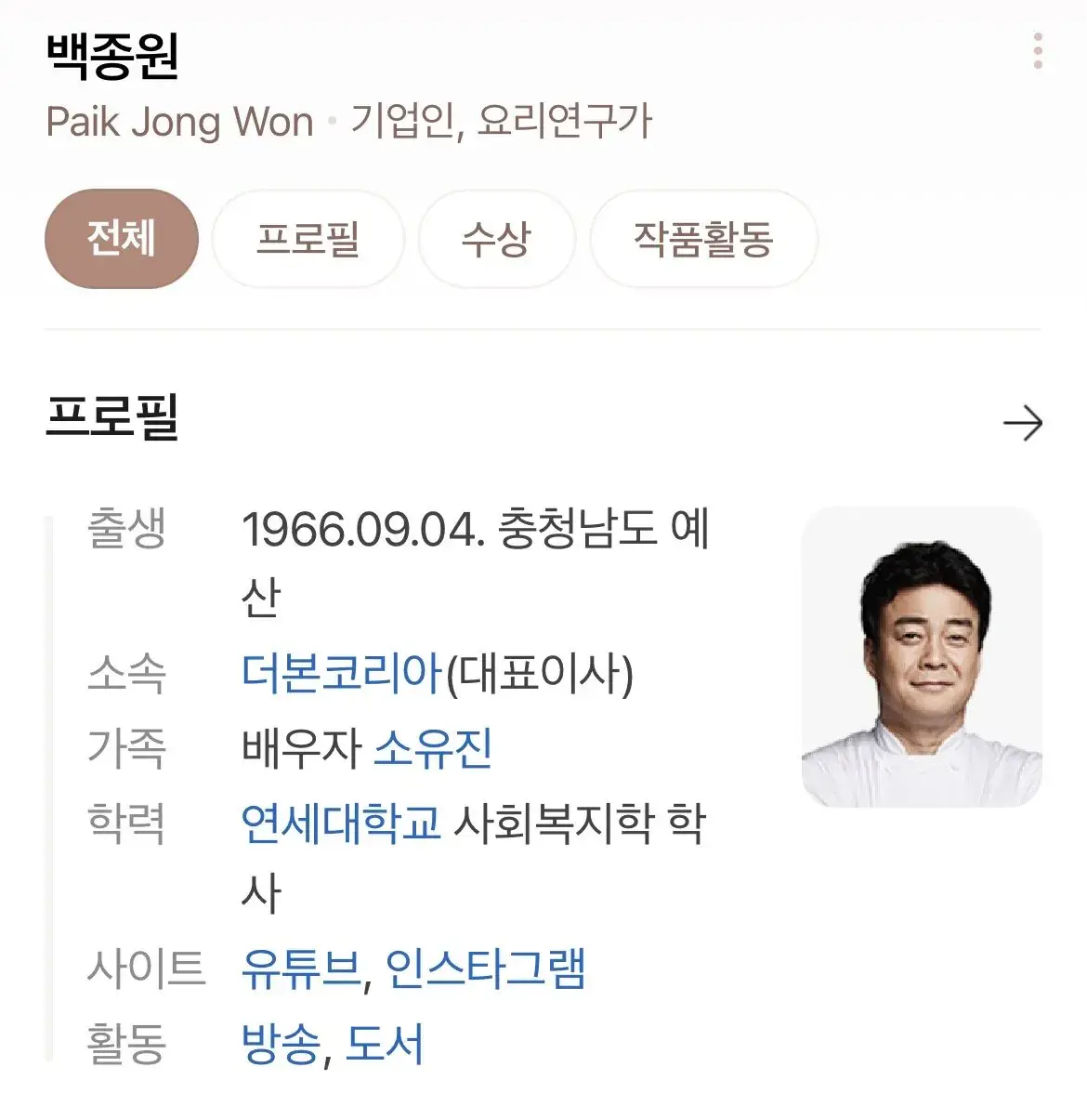Viewport: 1087px width, 1120px height.
Task: Open the 인스타그램 site link
Action: click(485, 969)
